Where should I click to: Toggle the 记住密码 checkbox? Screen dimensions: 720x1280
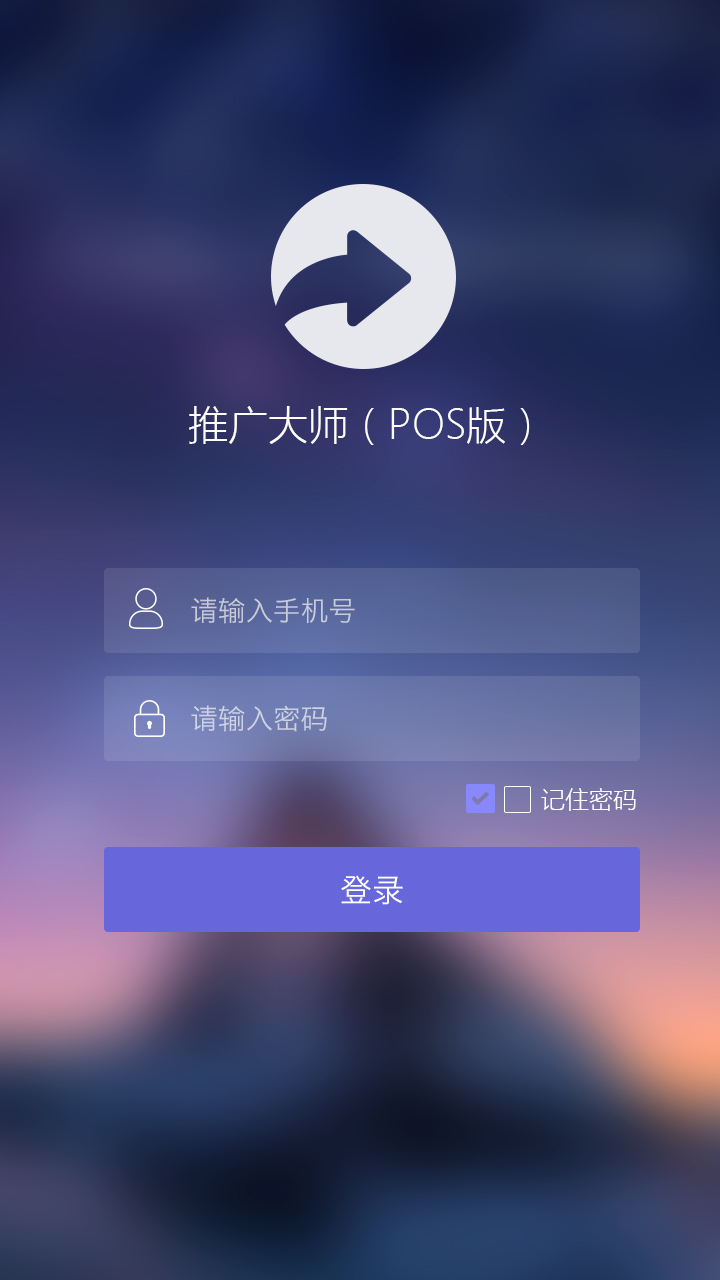517,799
